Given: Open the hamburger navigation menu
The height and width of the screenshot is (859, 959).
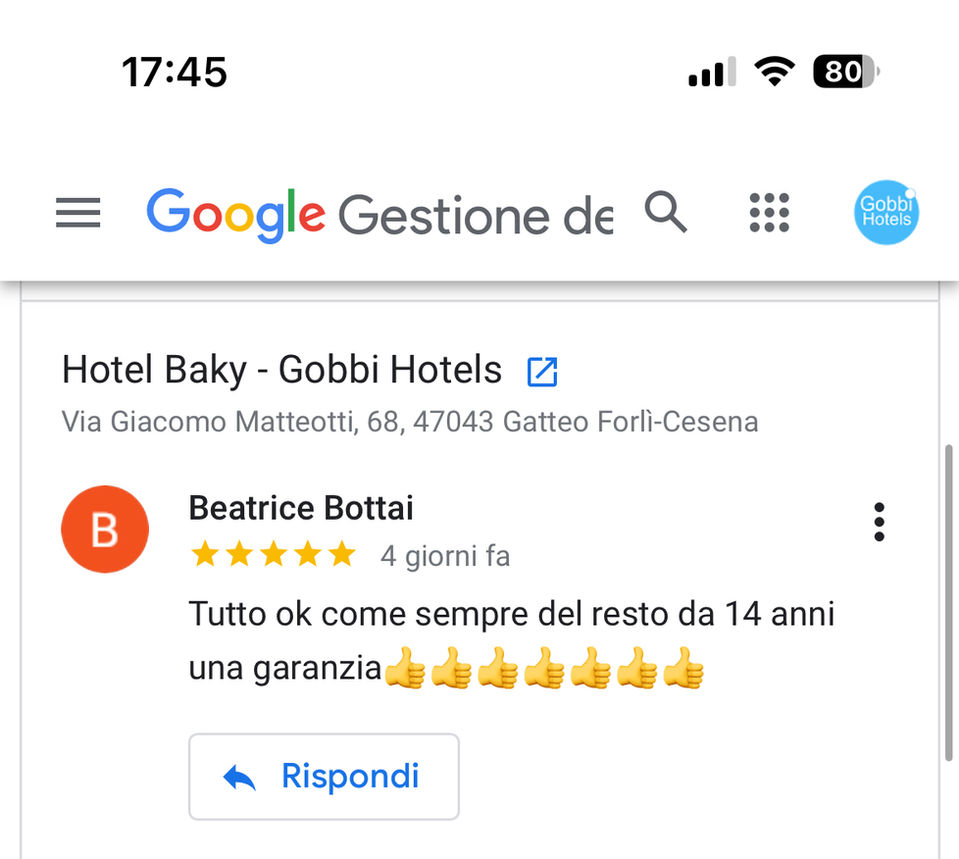Looking at the screenshot, I should (x=78, y=213).
